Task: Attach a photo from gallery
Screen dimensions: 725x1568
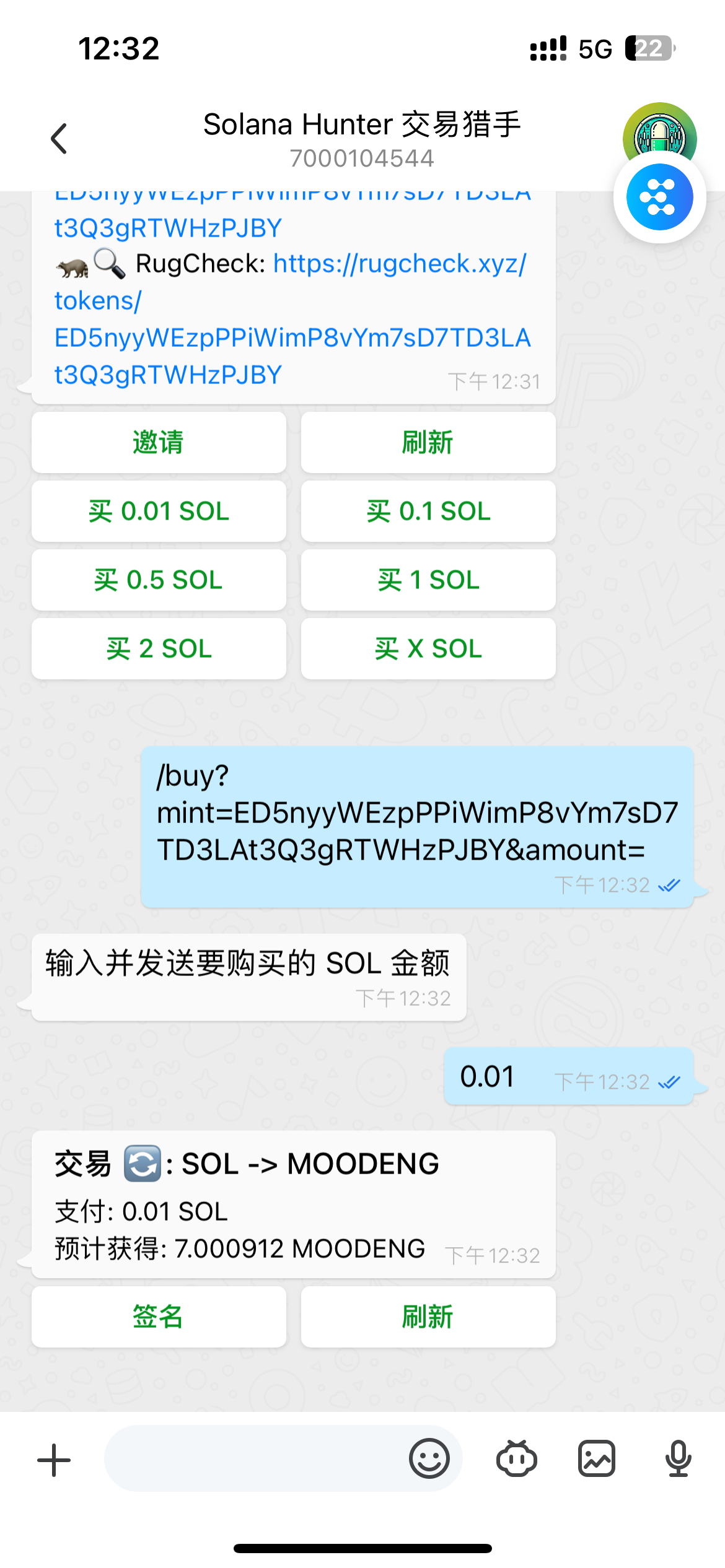Action: tap(596, 1459)
